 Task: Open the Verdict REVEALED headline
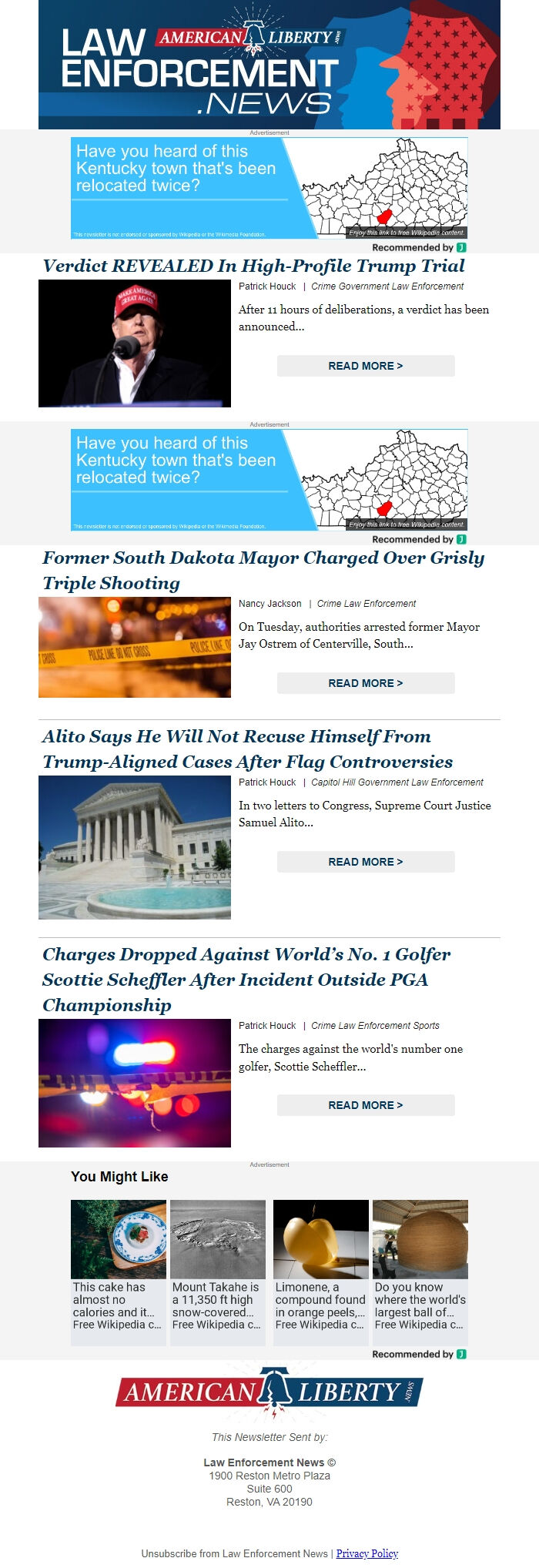click(254, 266)
